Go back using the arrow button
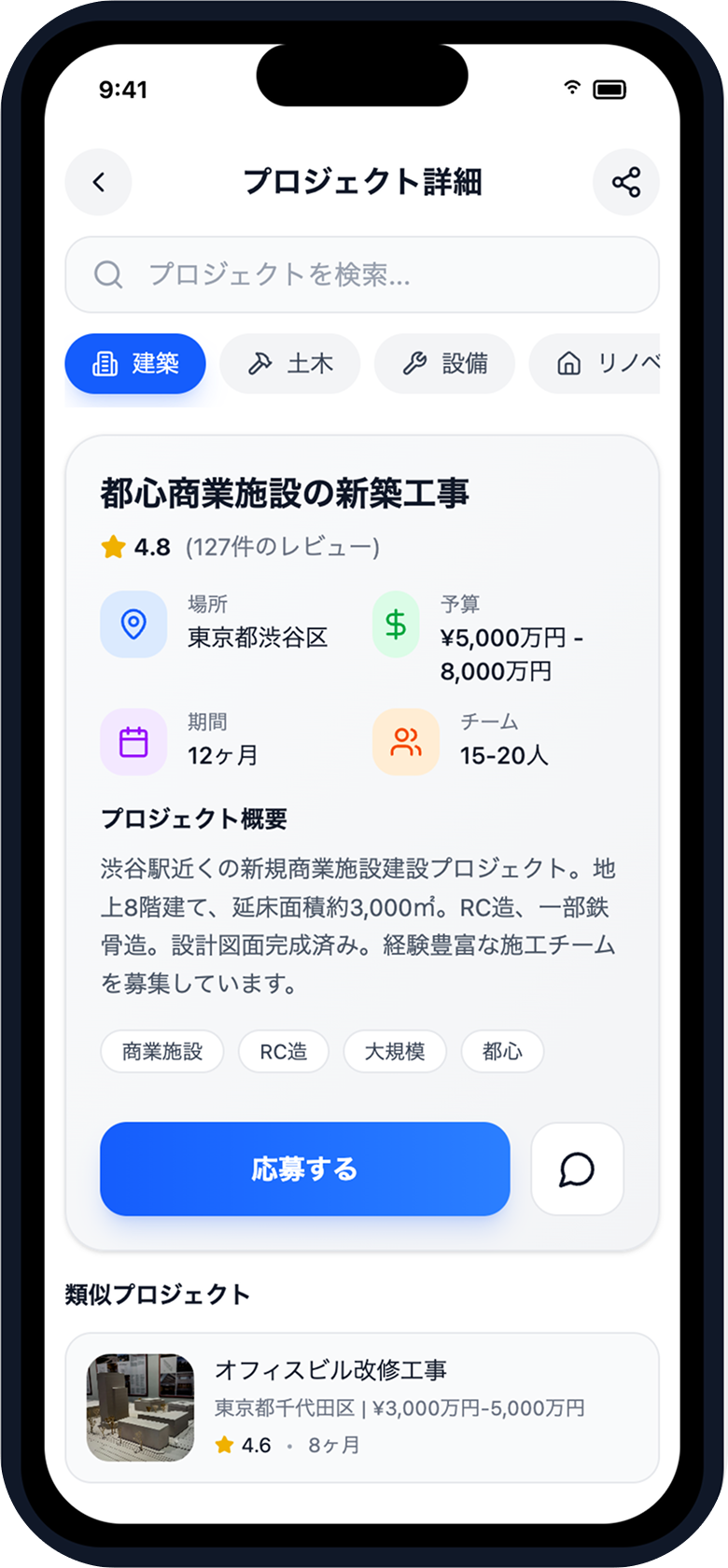 tap(98, 182)
